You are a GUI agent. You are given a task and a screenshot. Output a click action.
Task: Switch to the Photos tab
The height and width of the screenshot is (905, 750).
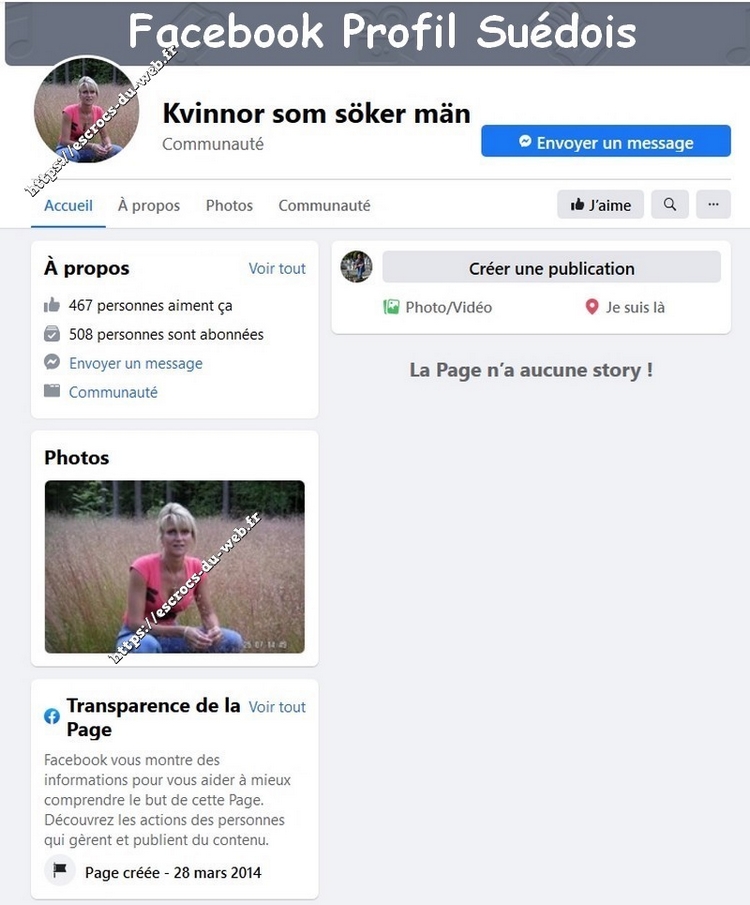pyautogui.click(x=229, y=205)
